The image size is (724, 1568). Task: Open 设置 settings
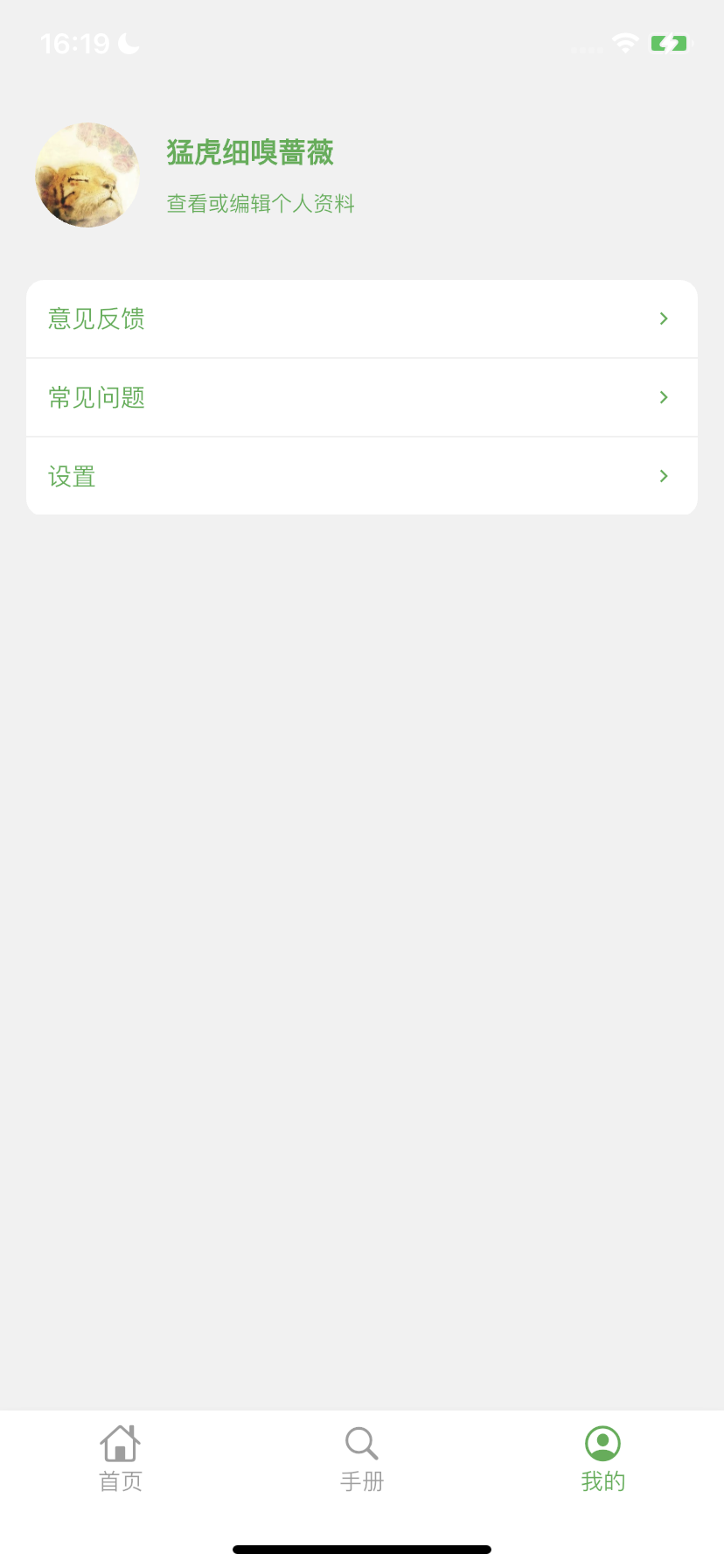[x=361, y=476]
